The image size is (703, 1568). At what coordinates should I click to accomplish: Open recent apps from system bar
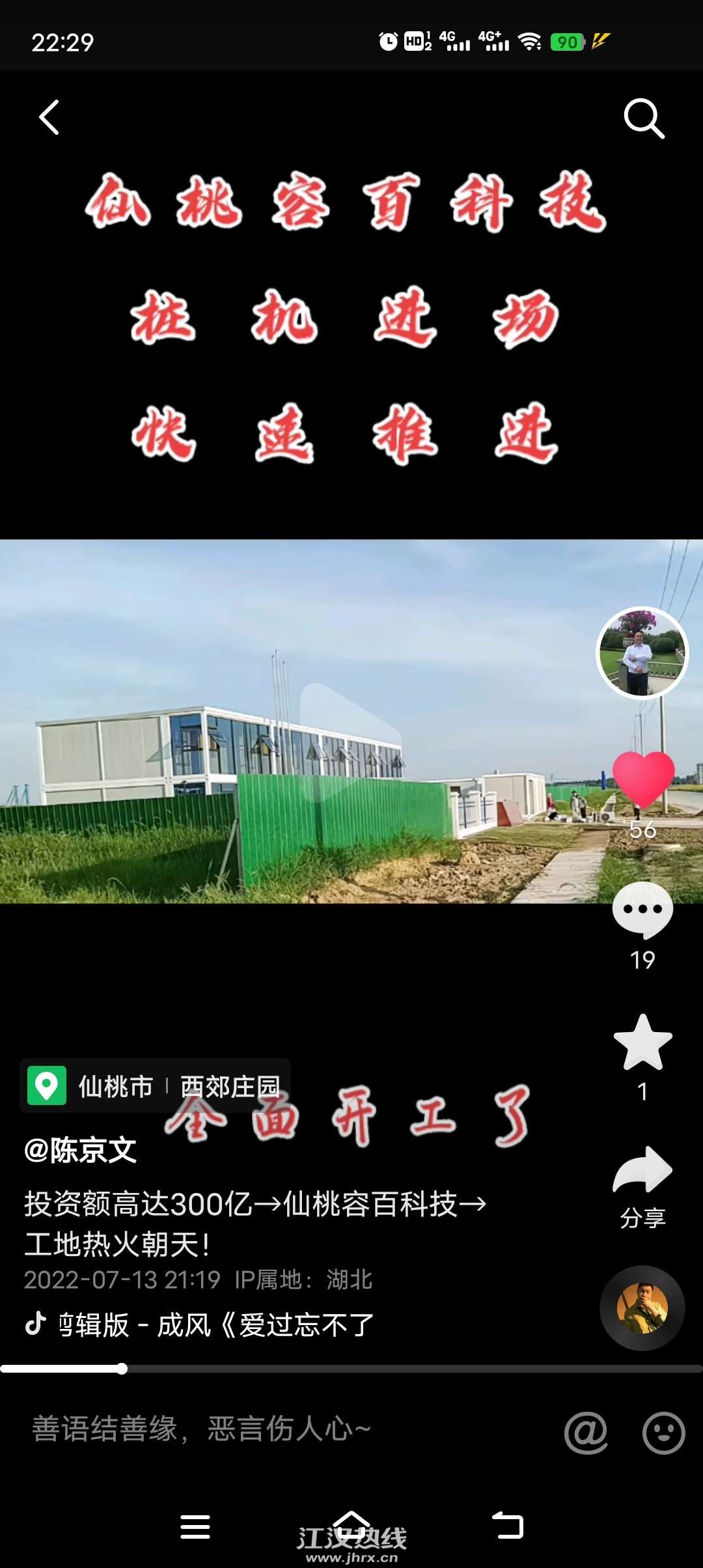[x=195, y=1526]
